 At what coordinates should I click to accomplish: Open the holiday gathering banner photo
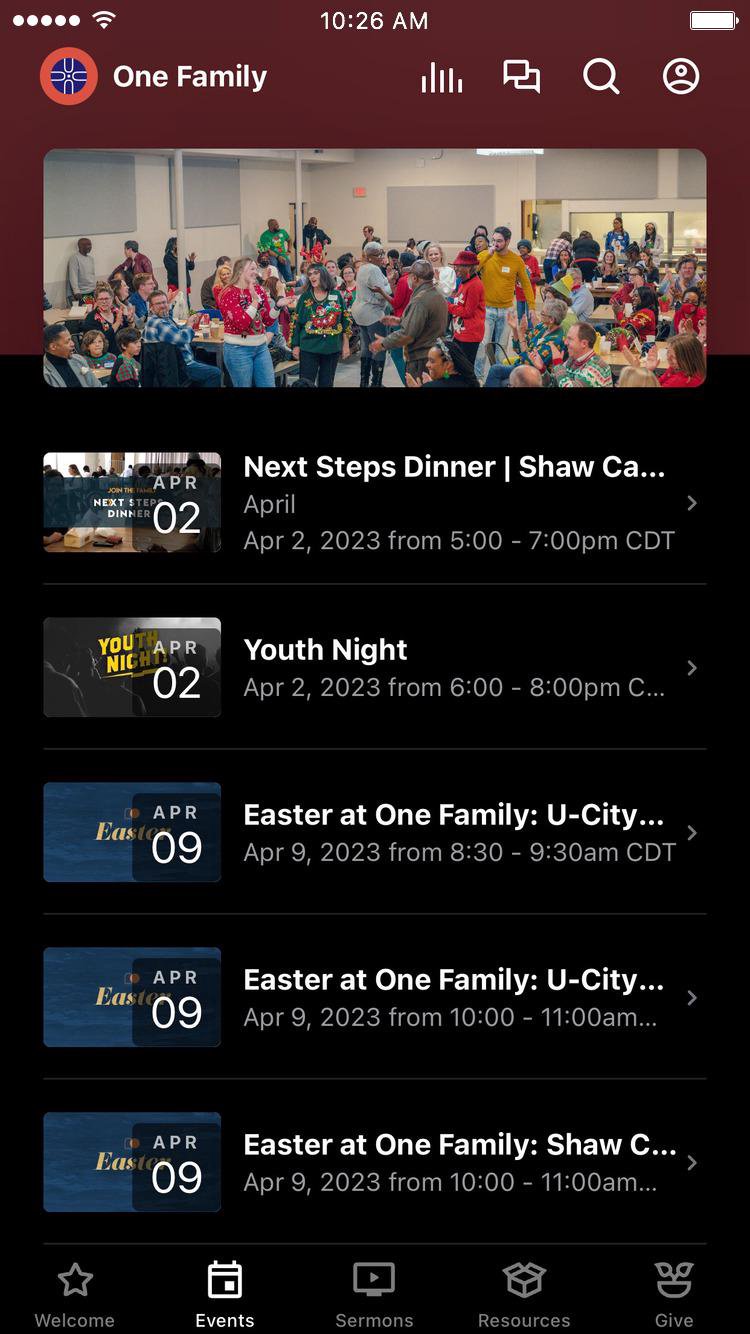tap(375, 268)
